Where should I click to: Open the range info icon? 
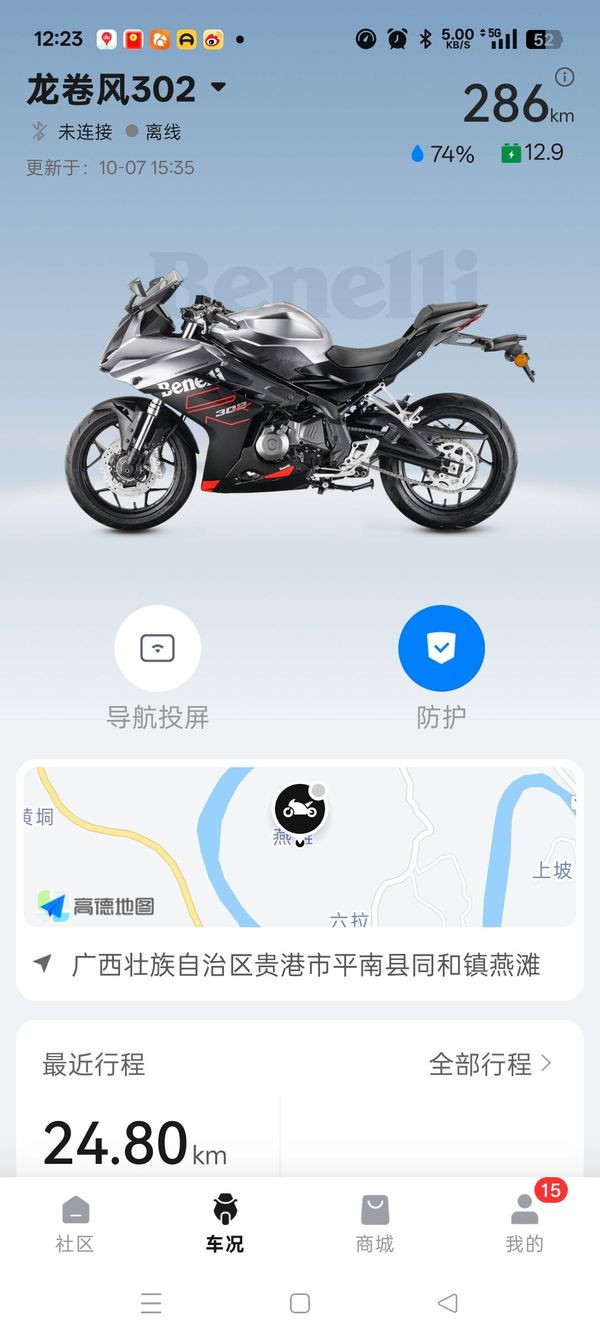[x=564, y=77]
